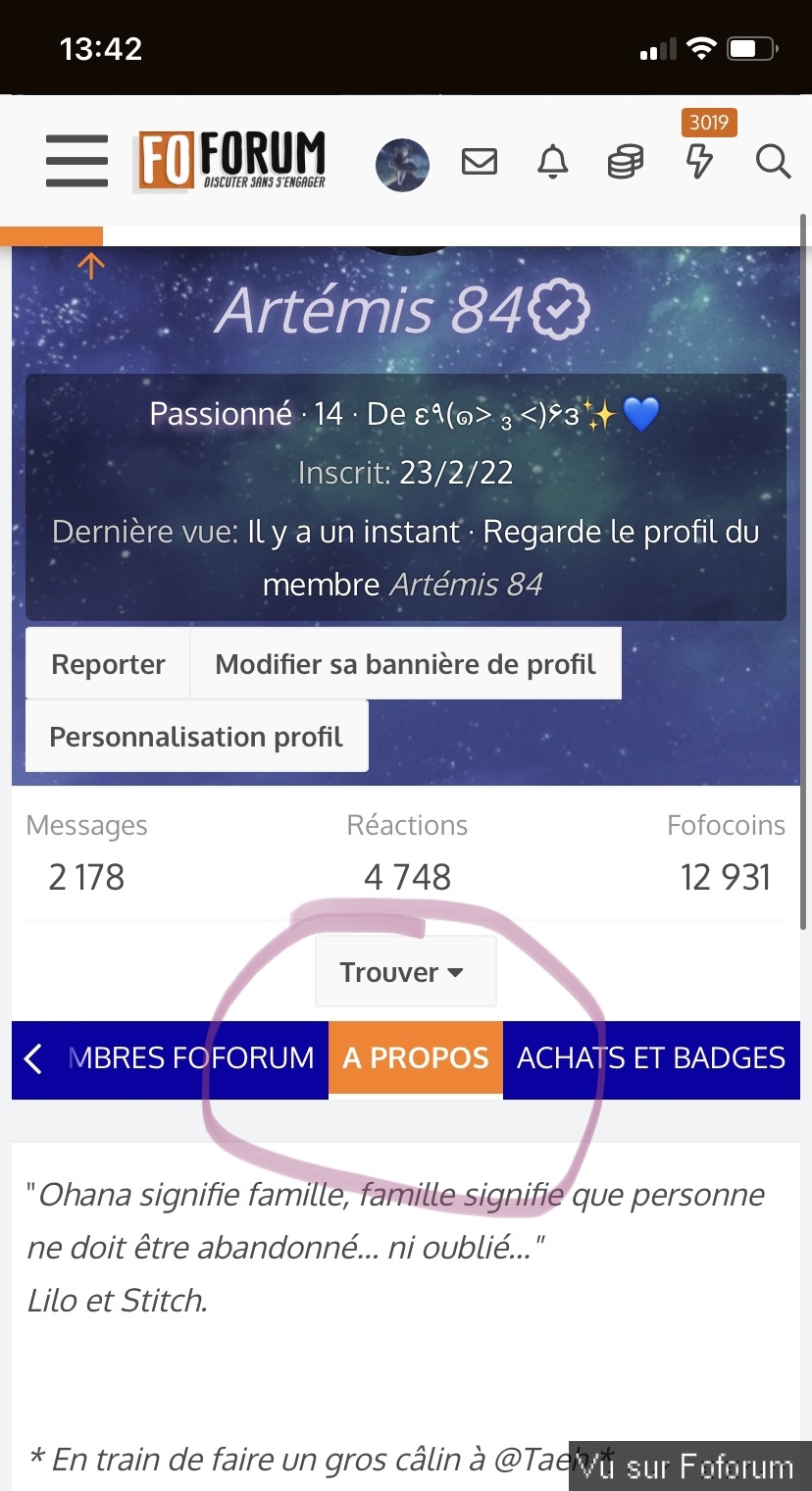Viewport: 812px width, 1491px height.
Task: Open private messages envelope
Action: pos(480,162)
